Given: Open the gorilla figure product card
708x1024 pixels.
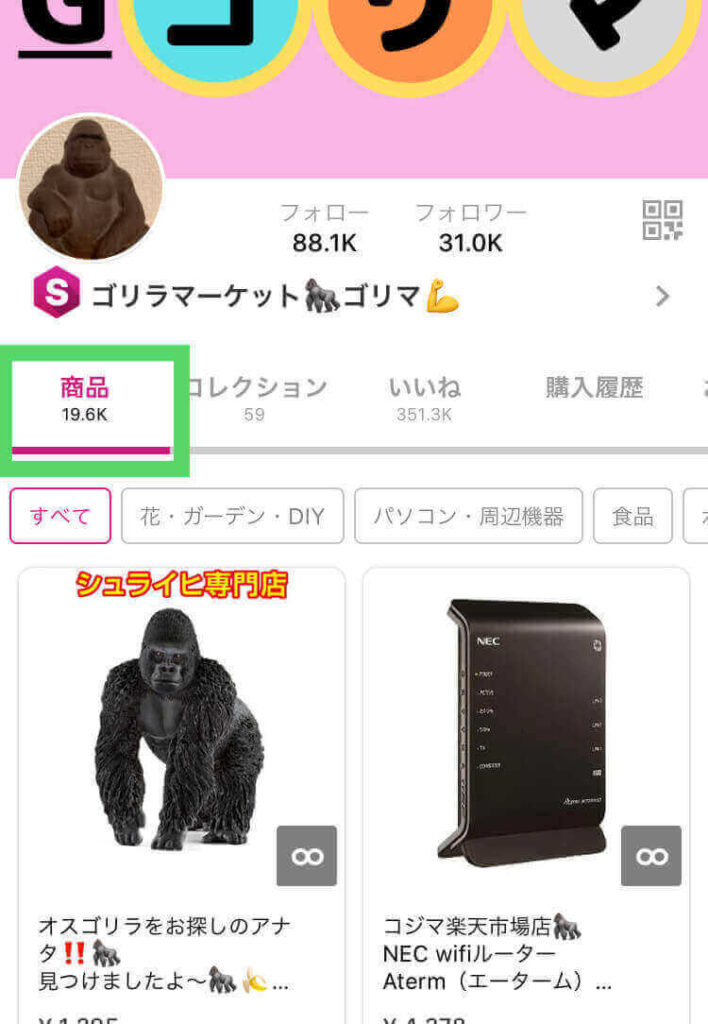Looking at the screenshot, I should point(181,760).
